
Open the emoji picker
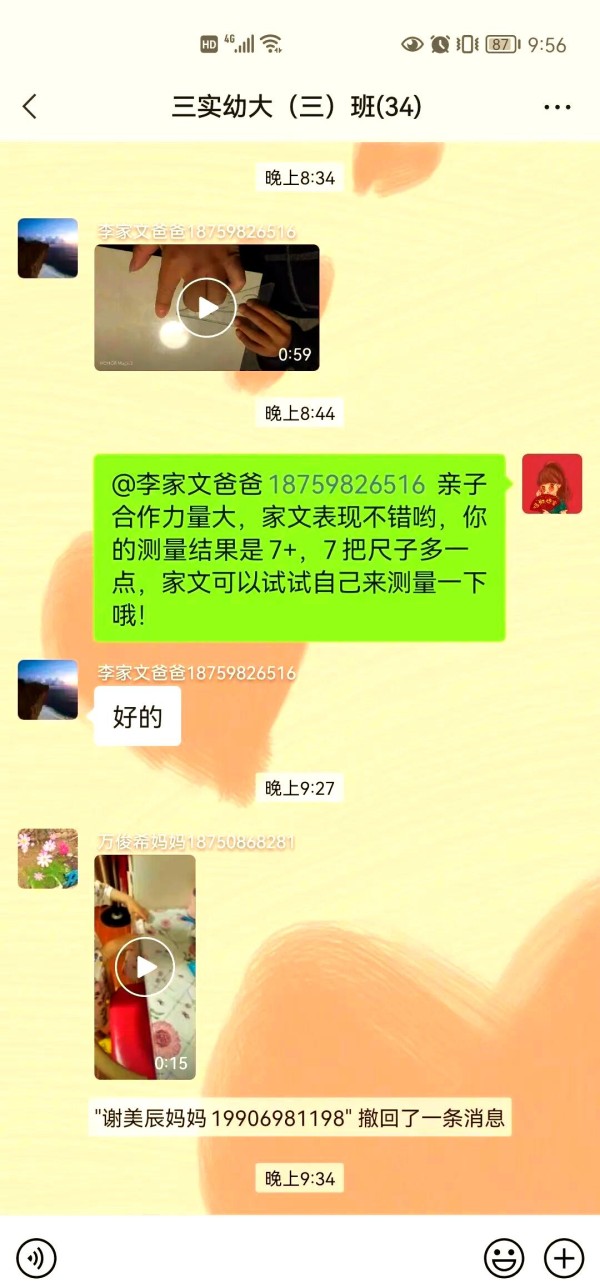click(x=504, y=1256)
